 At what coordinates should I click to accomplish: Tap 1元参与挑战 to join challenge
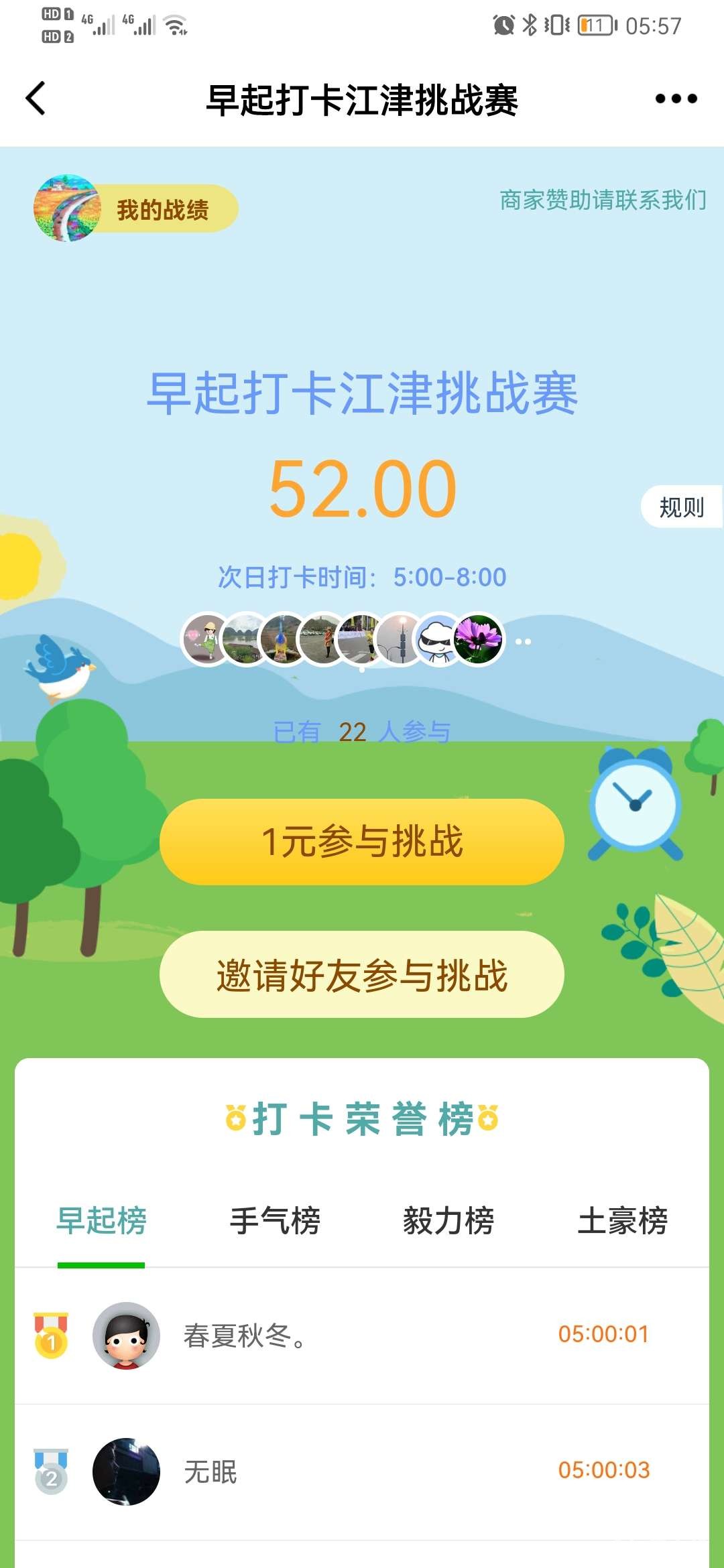(x=362, y=842)
